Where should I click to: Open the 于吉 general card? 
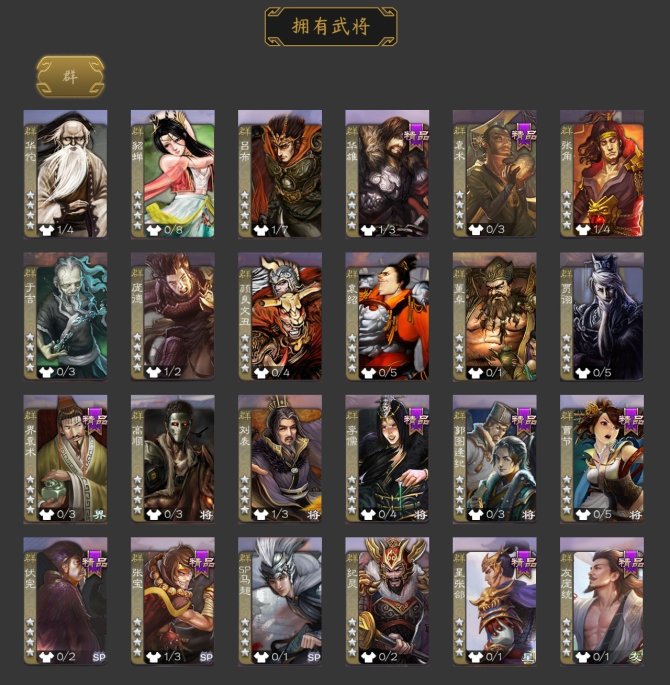(65, 316)
